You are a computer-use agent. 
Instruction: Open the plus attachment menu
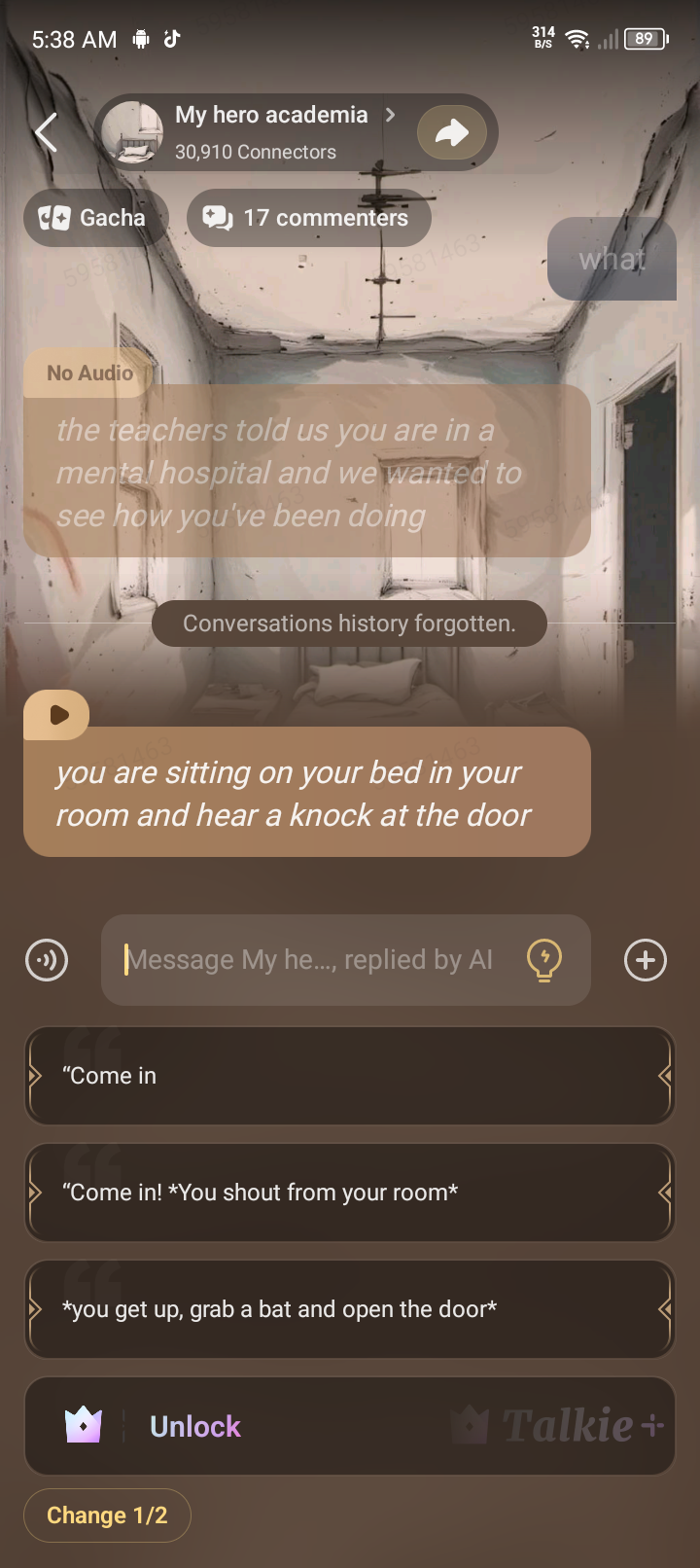click(x=646, y=960)
